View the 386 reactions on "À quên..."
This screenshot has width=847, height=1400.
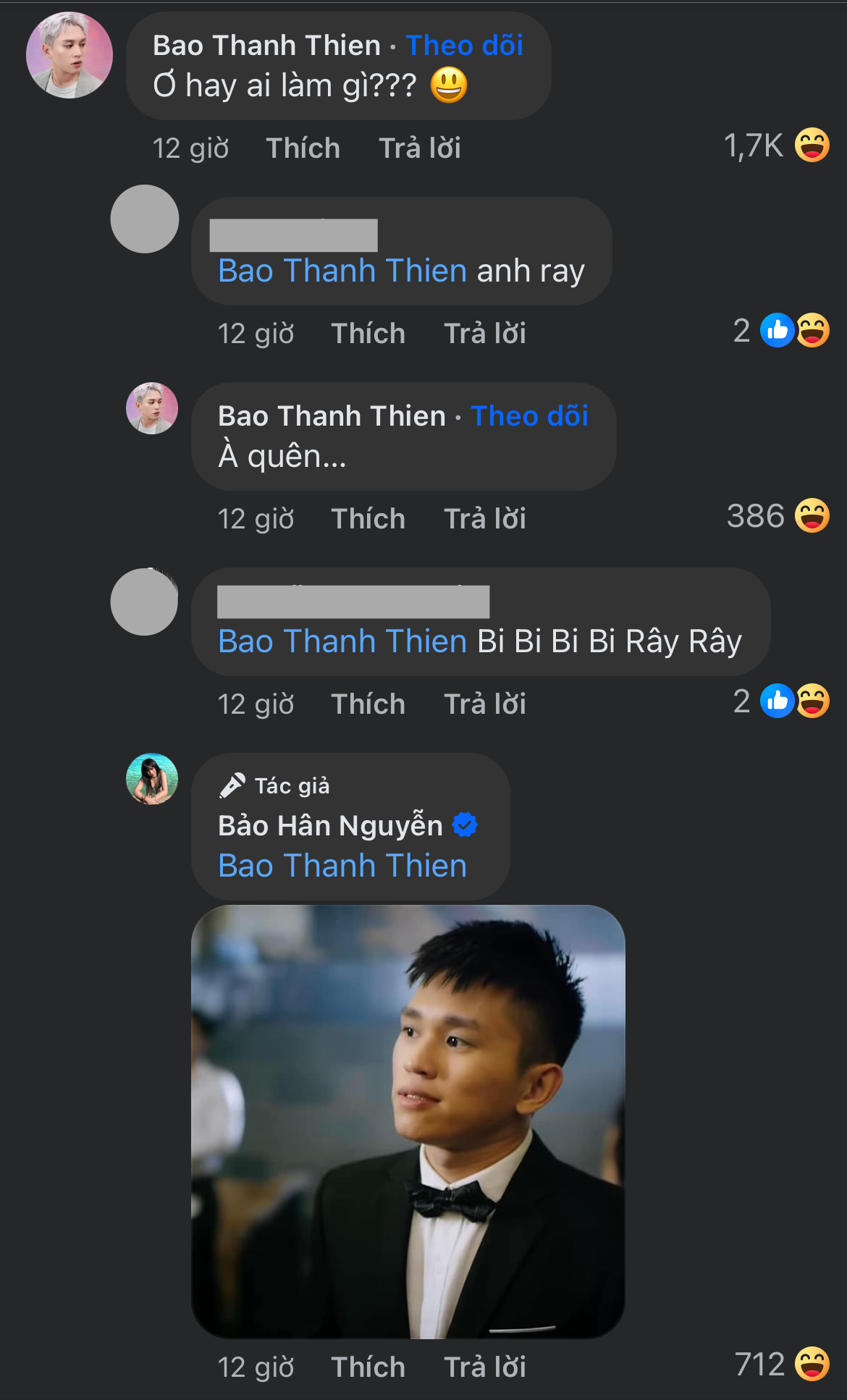click(x=778, y=516)
